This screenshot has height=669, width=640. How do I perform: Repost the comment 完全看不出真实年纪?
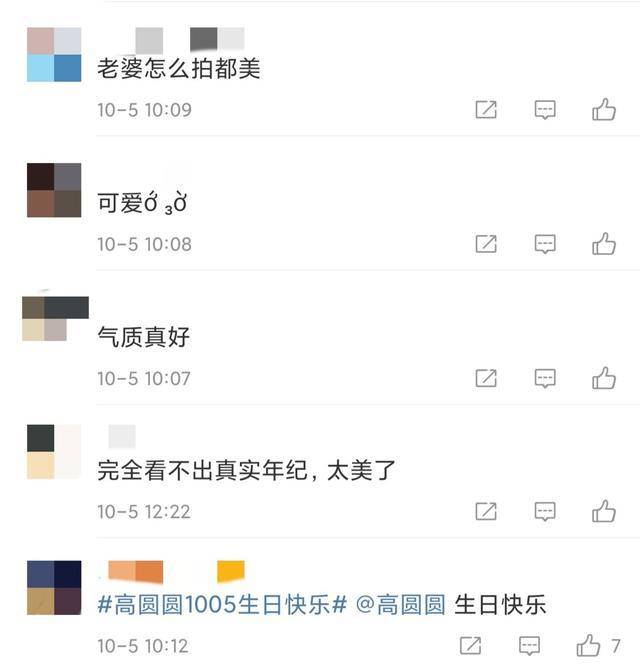click(486, 512)
